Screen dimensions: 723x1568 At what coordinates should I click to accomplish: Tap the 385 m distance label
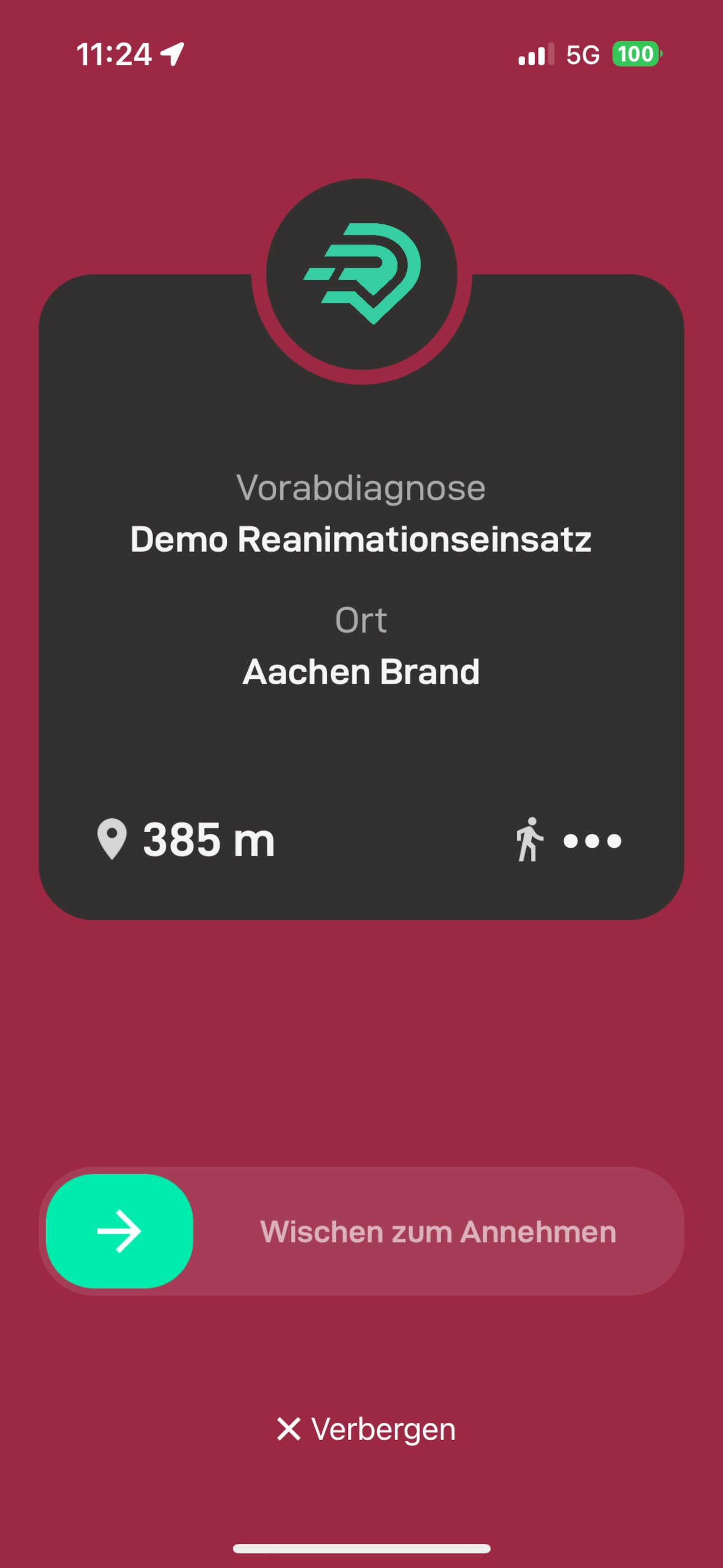(207, 840)
